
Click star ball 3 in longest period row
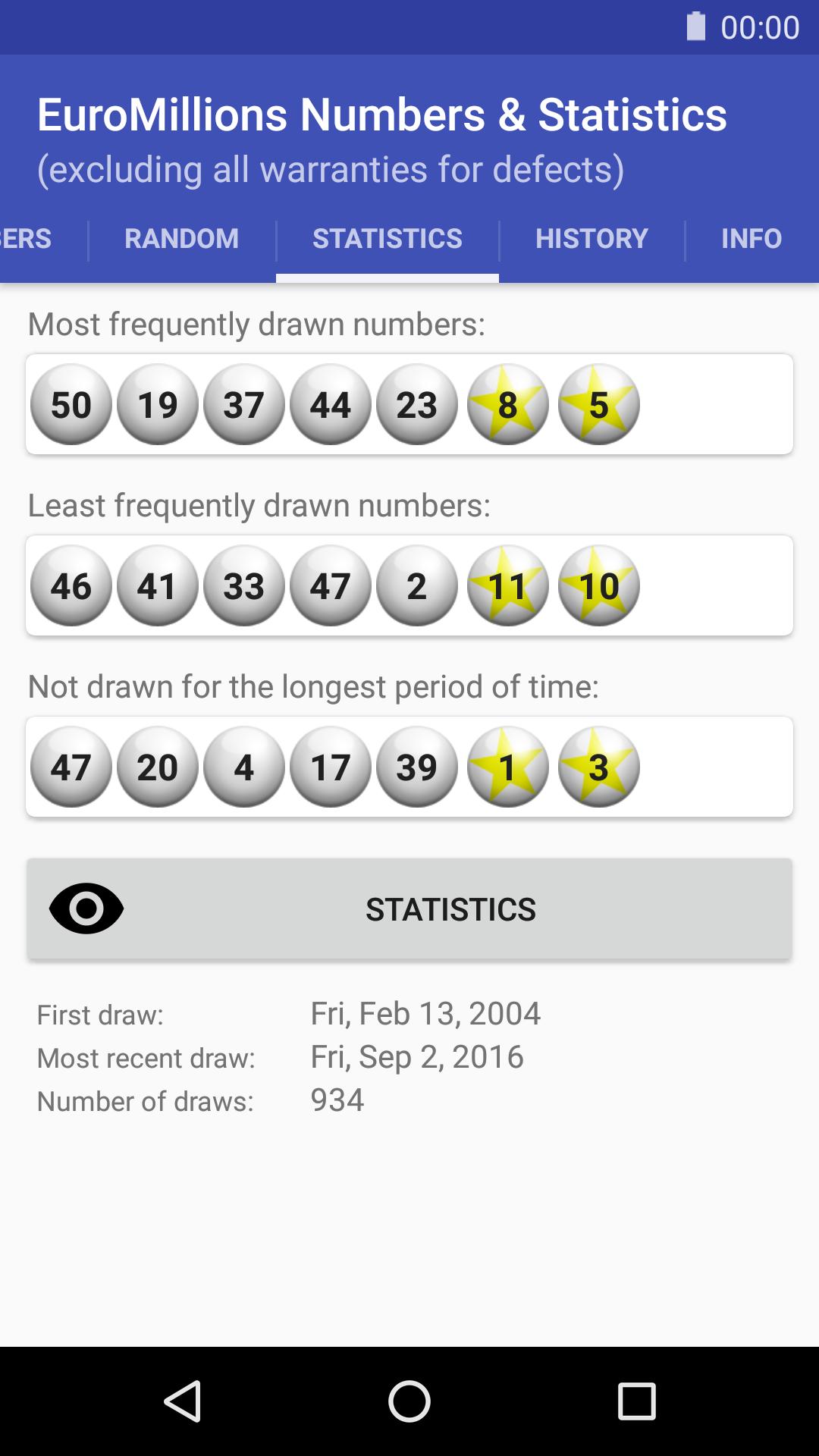[x=596, y=768]
